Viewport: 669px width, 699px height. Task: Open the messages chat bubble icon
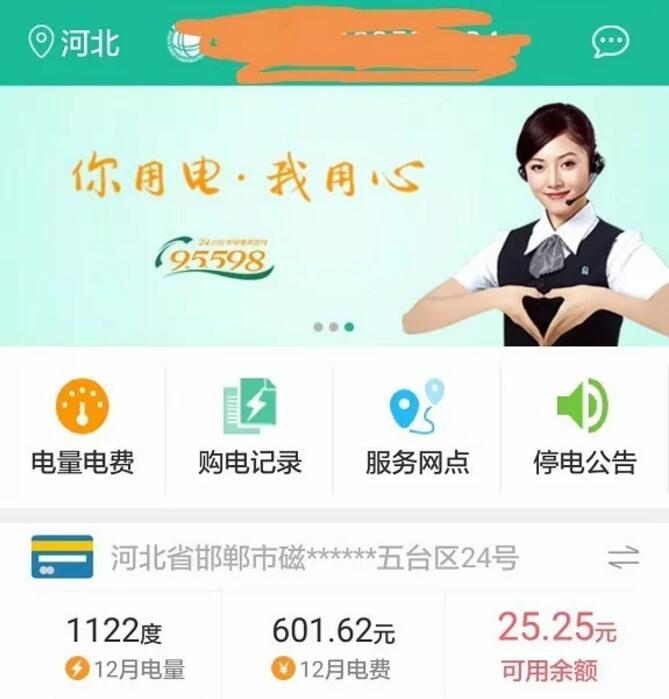[x=610, y=41]
